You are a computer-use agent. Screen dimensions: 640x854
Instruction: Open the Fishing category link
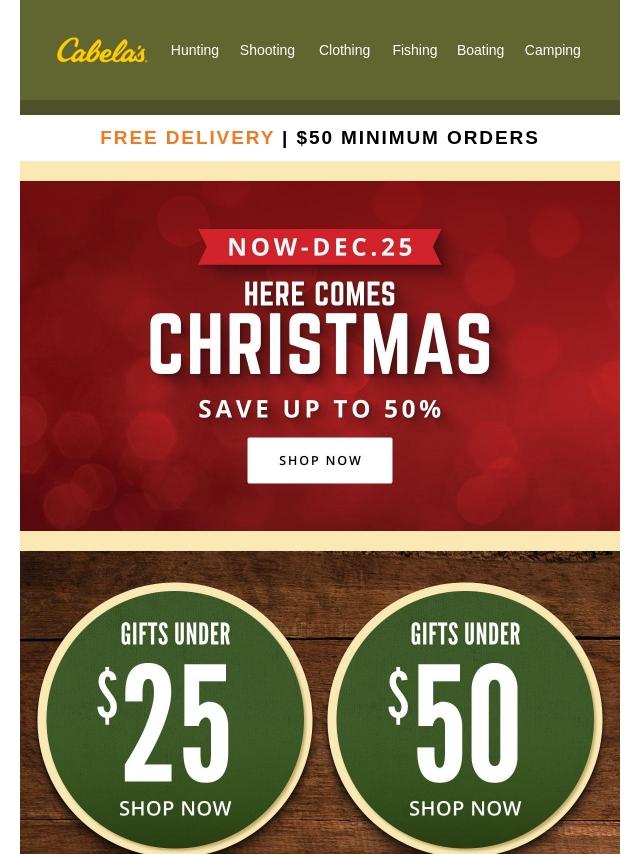[x=414, y=50]
